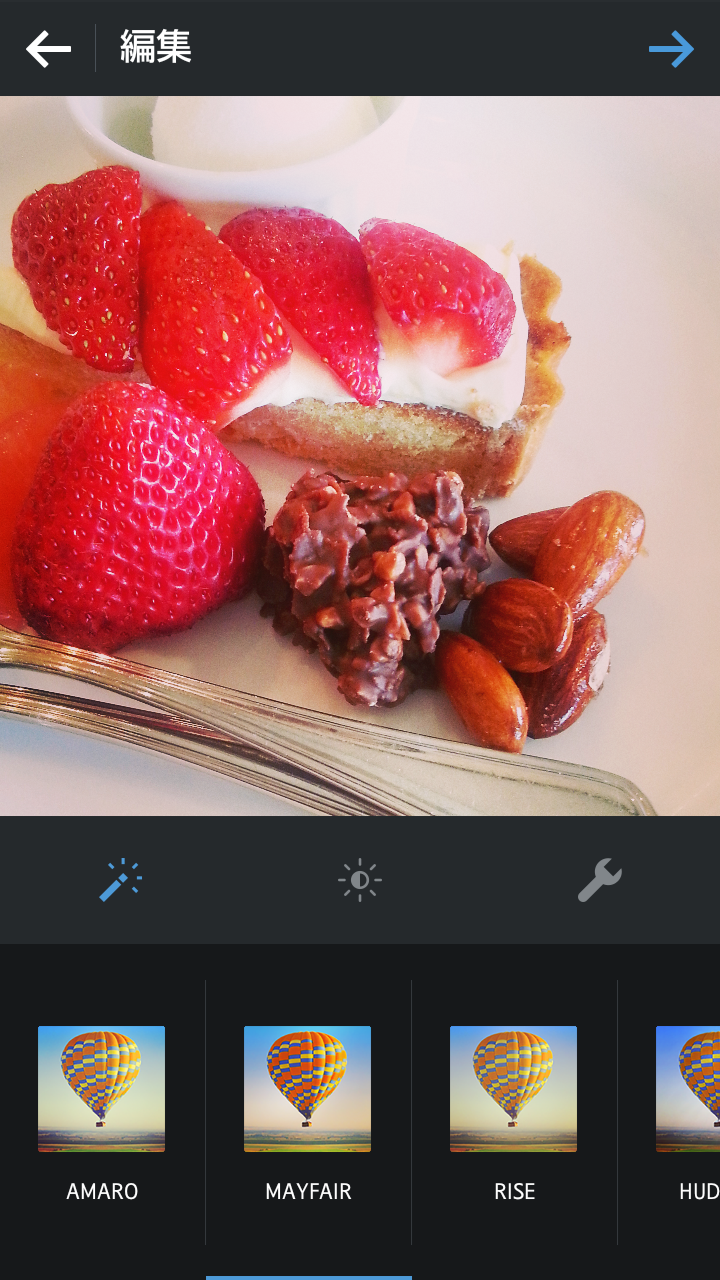Pick the Hudson filter thumbnail
This screenshot has width=720, height=1280.
tap(688, 1089)
